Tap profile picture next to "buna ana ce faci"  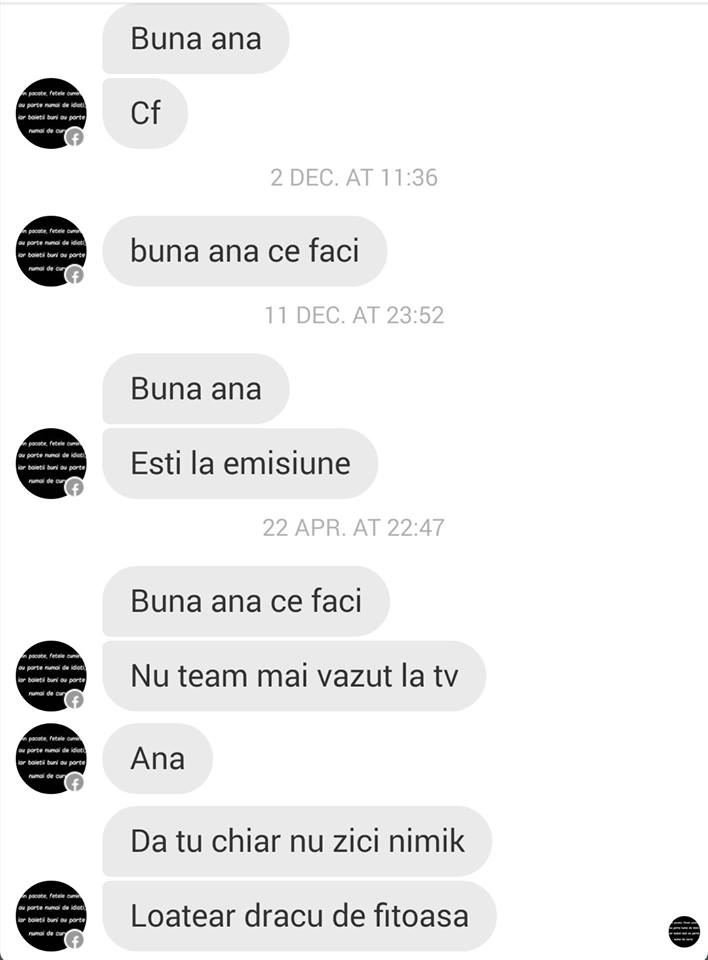51,251
